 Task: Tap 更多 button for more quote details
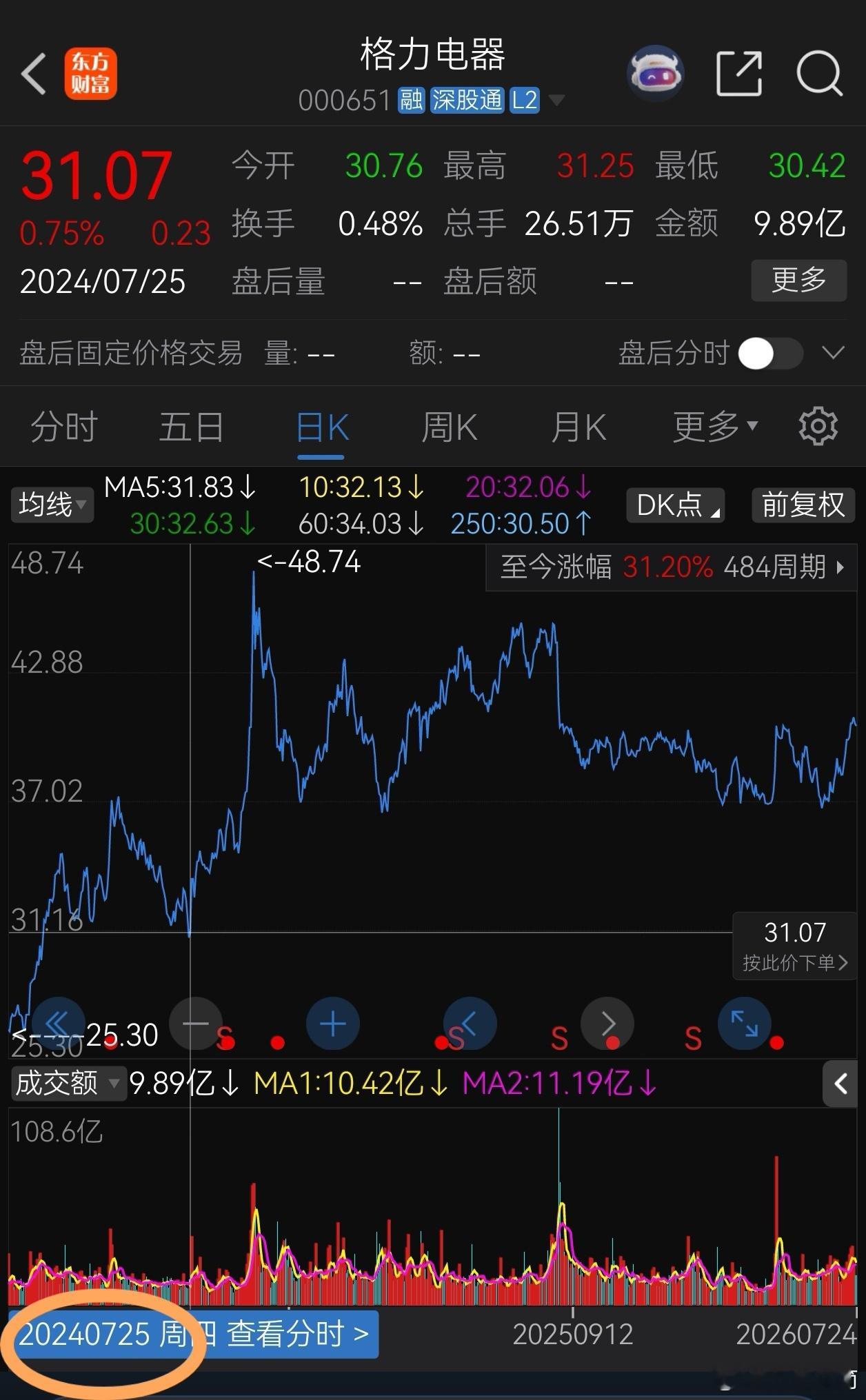(798, 280)
